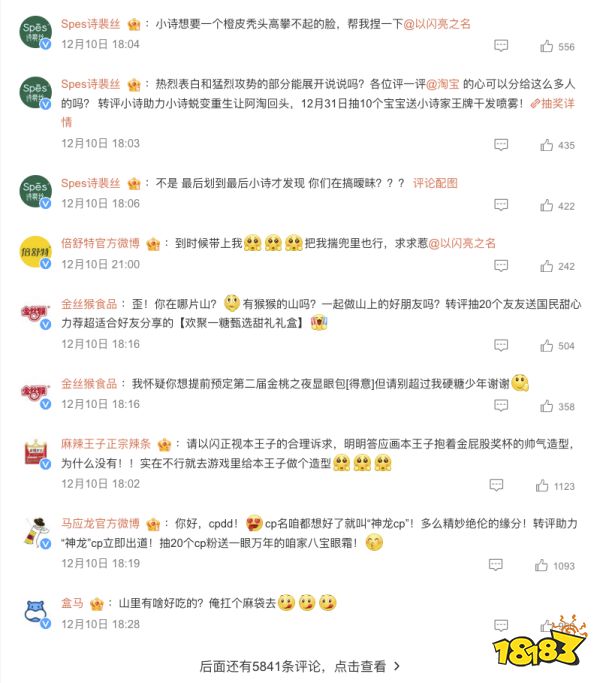Like the Spes comment posted at 18:06
This screenshot has width=600, height=683.
pos(546,205)
